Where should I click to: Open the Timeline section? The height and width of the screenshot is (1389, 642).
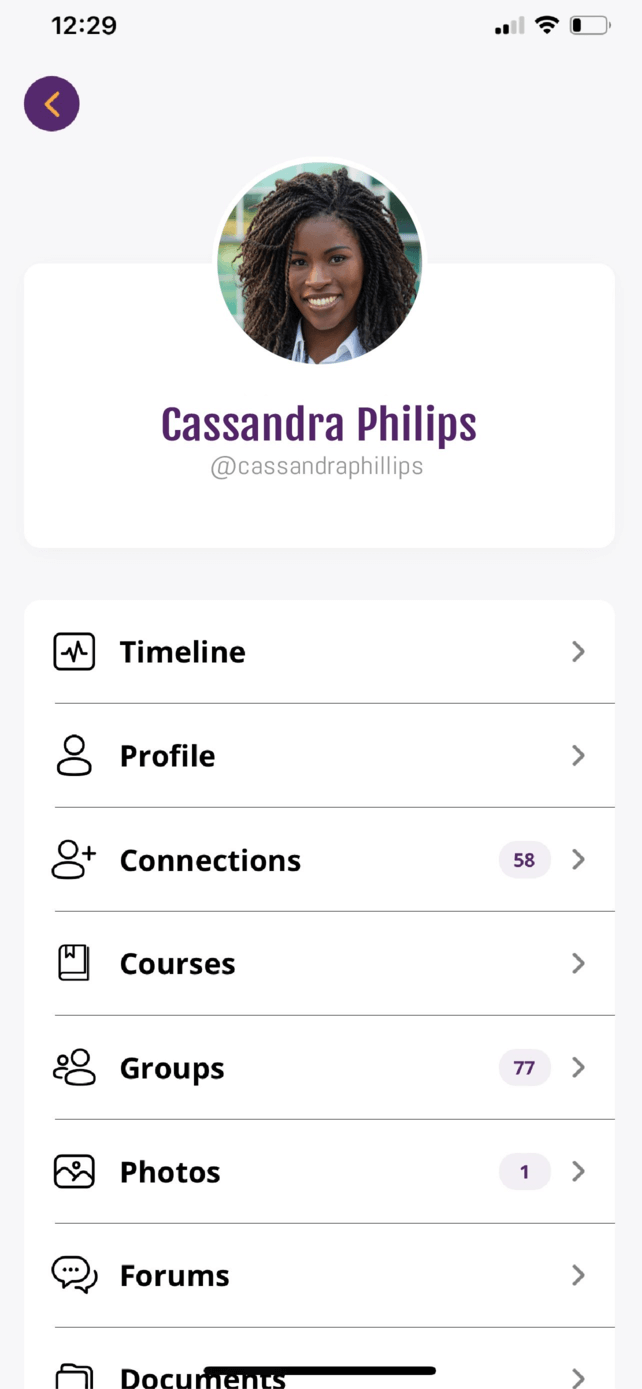320,652
